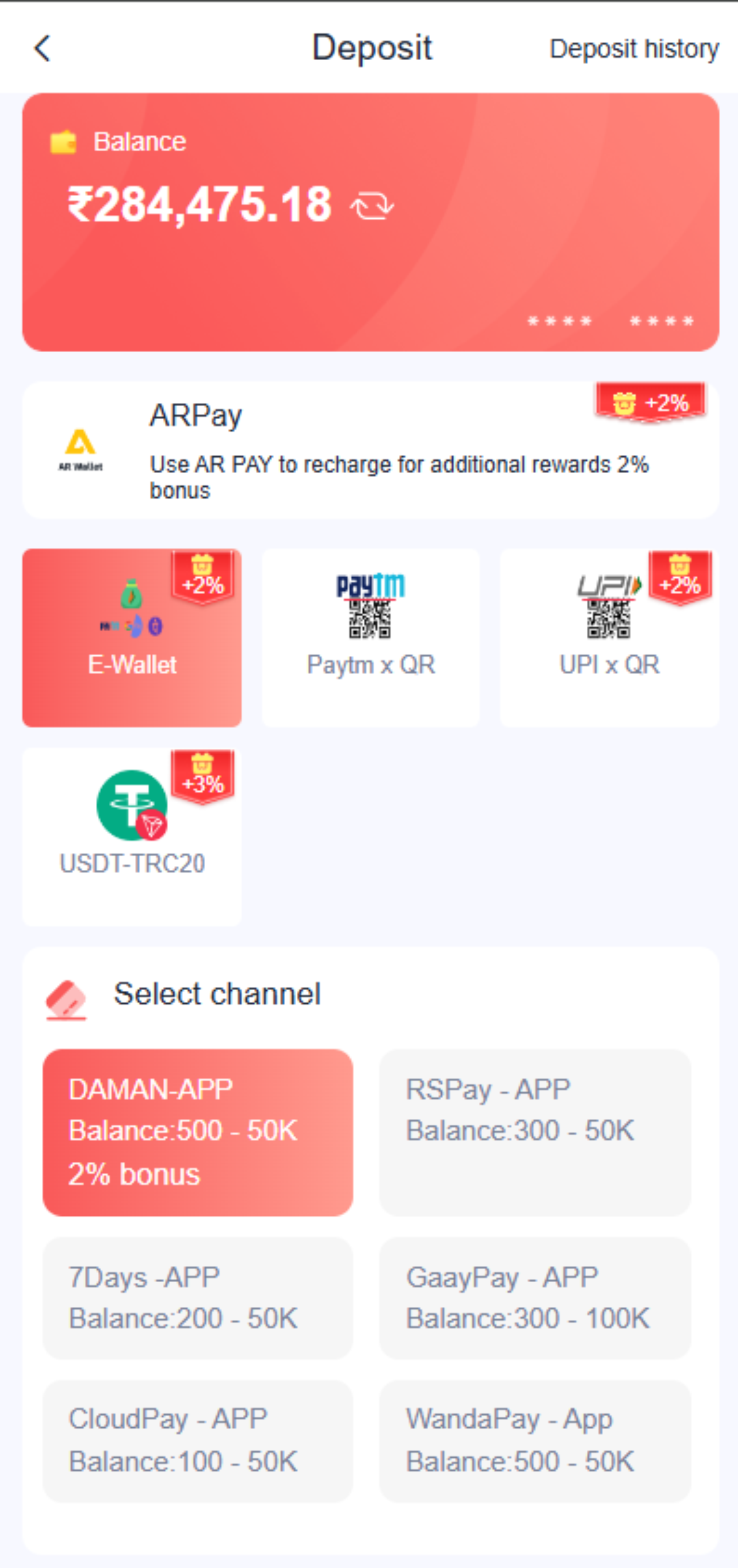The image size is (738, 1568).
Task: Go back from the Deposit page
Action: (x=42, y=49)
